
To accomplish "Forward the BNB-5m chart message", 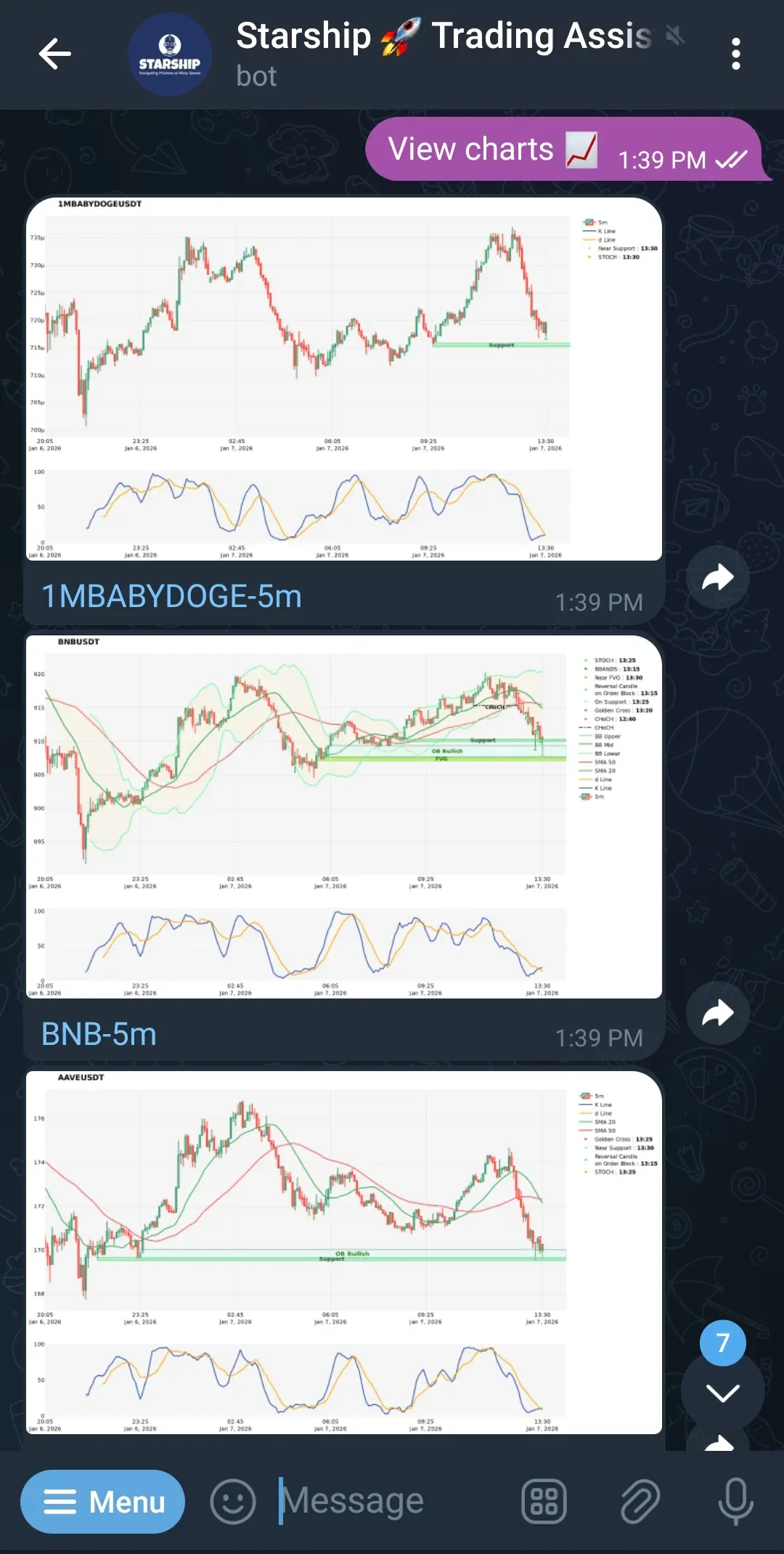I will [x=717, y=1013].
